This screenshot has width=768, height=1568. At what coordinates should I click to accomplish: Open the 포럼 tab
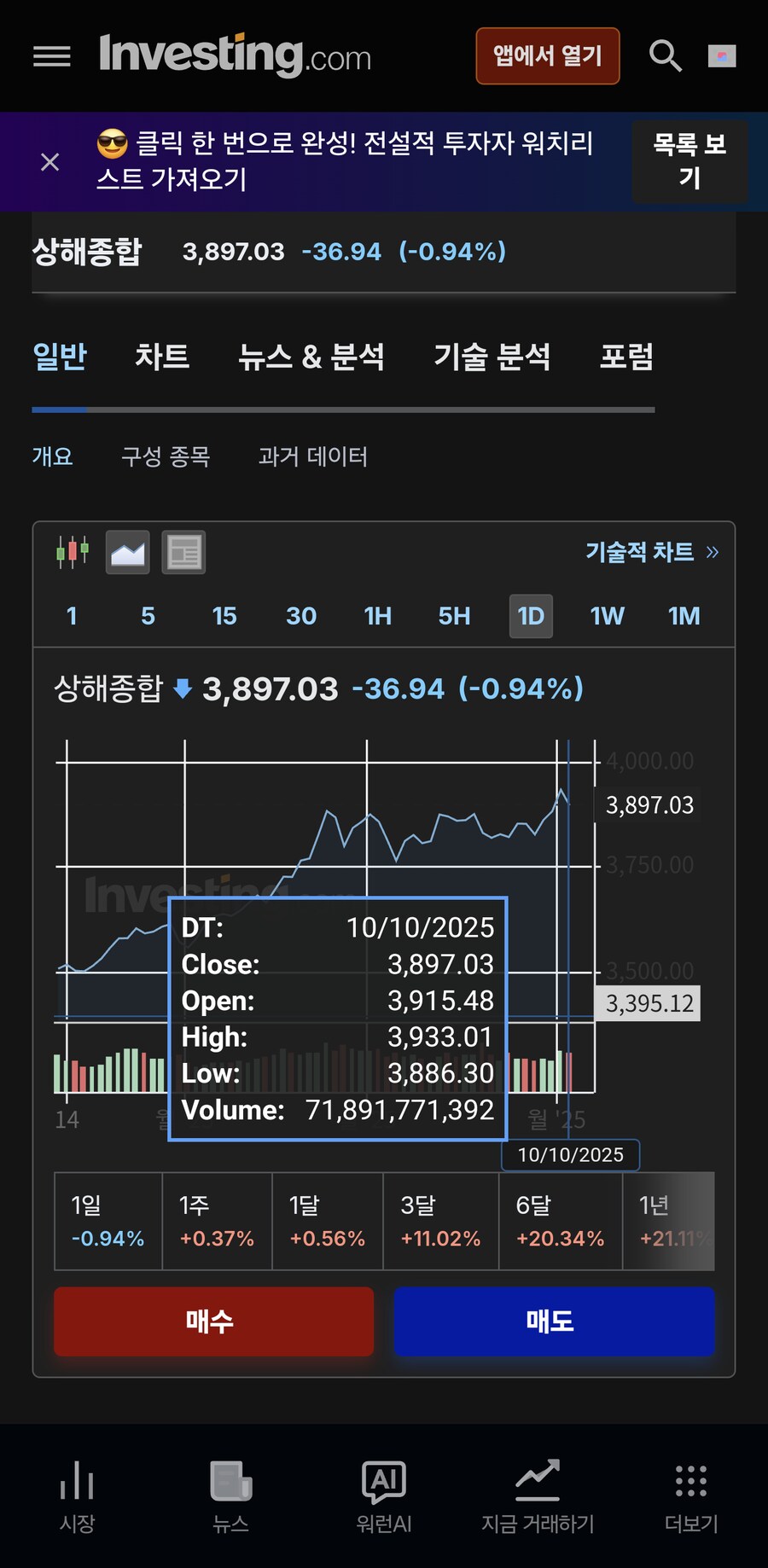click(x=626, y=357)
